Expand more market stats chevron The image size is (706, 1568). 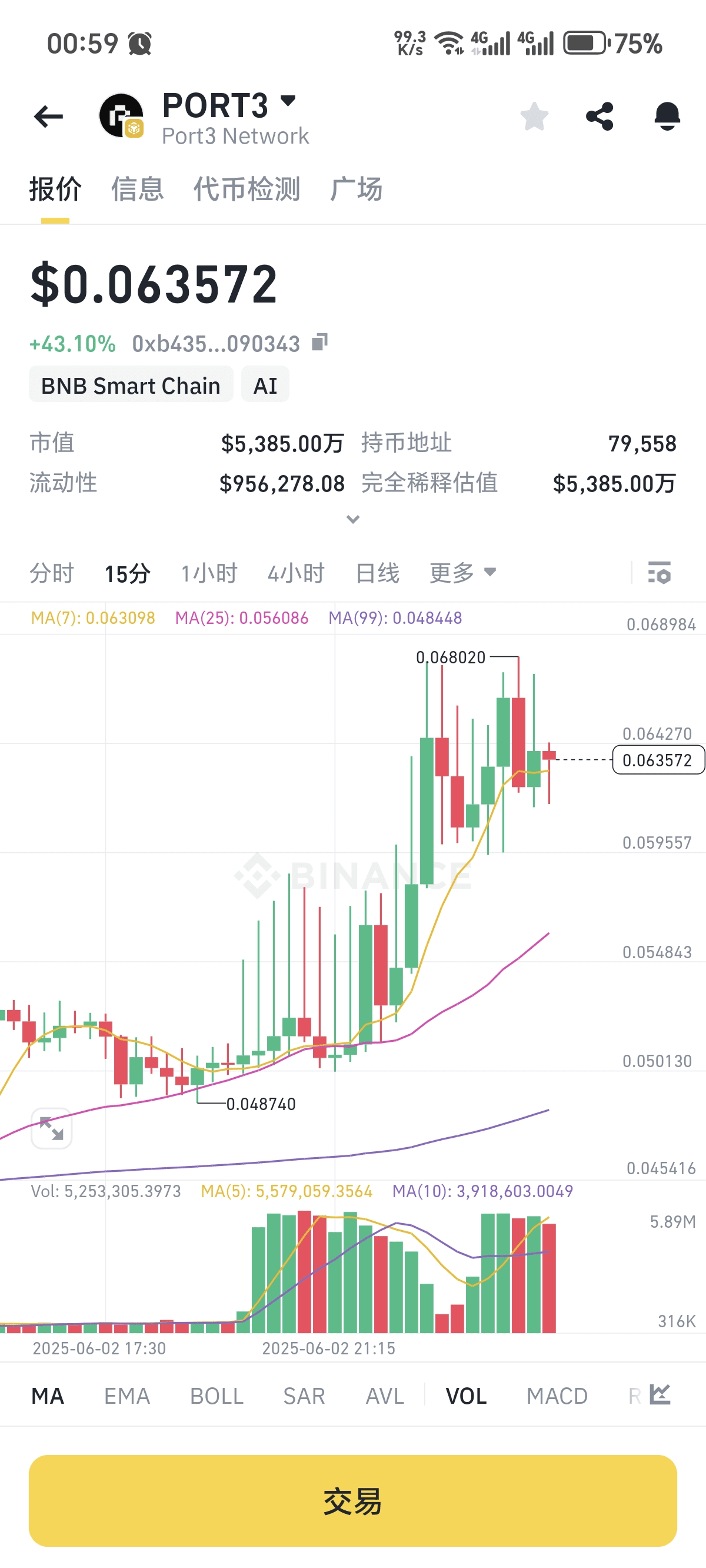[353, 519]
